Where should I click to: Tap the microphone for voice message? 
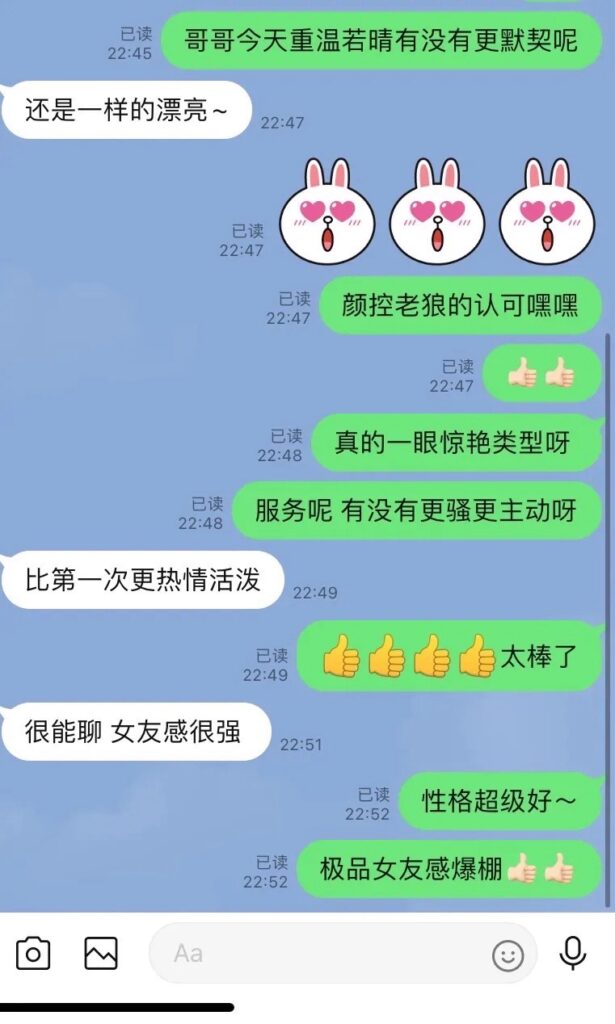[x=573, y=953]
